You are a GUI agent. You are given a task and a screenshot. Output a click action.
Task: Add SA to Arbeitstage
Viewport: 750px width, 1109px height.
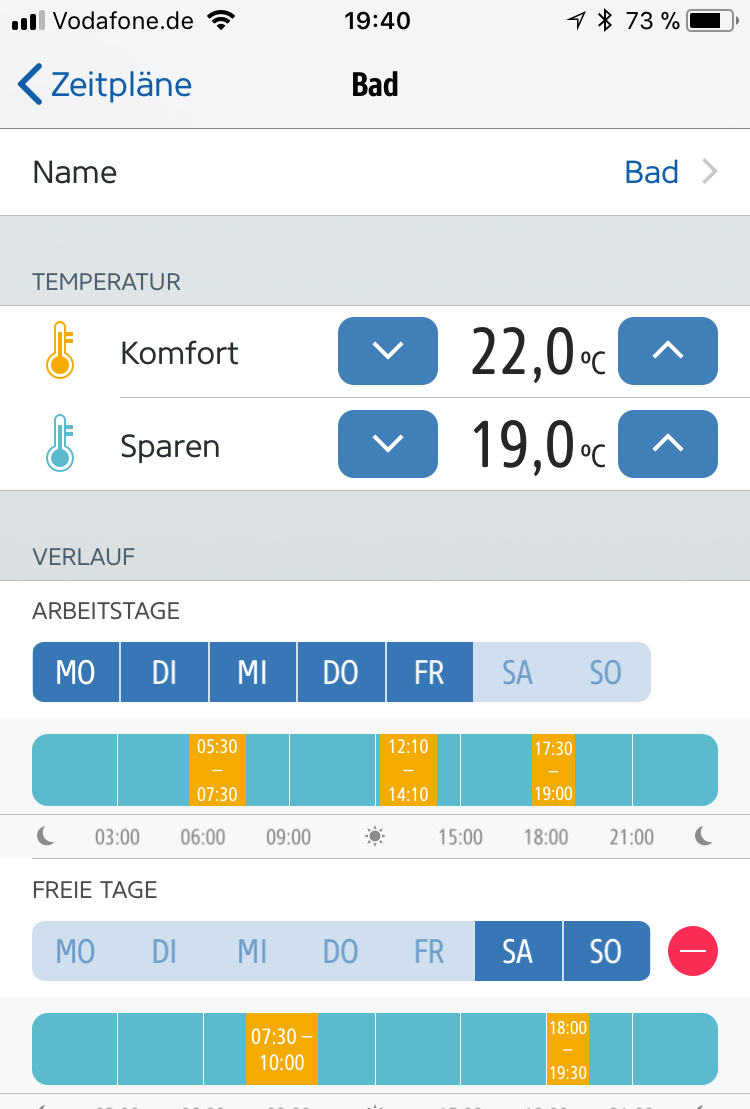[x=517, y=672]
